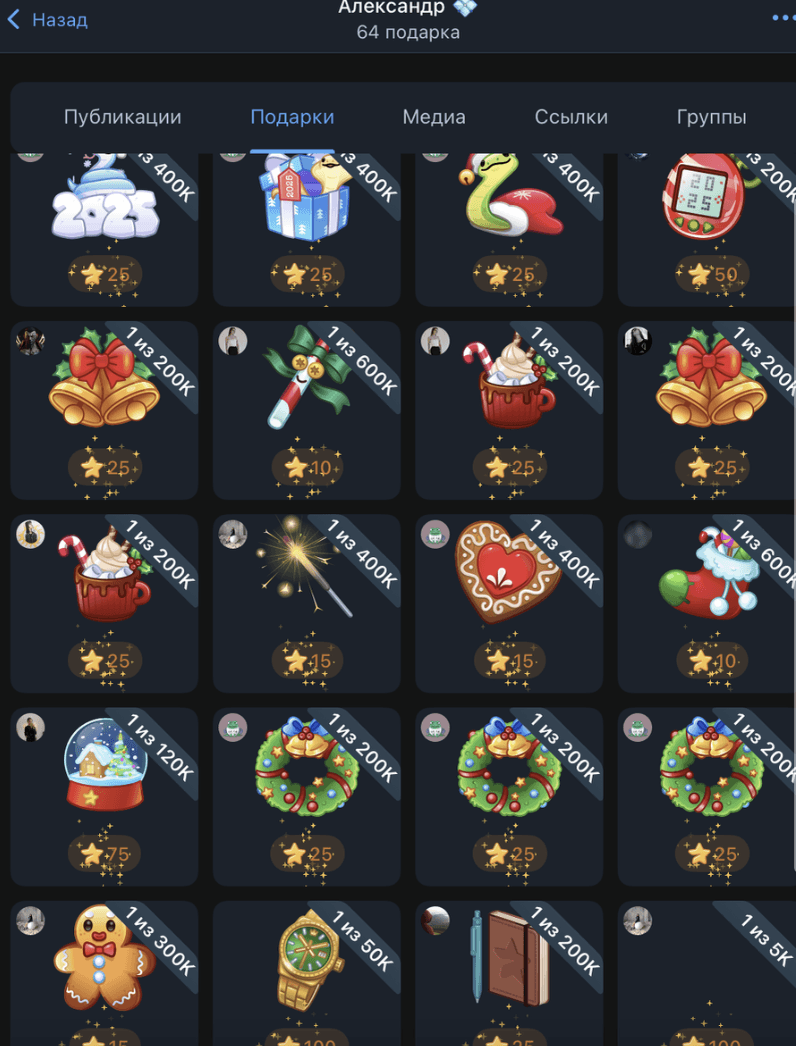Switch to the Публикации tab

[x=122, y=117]
